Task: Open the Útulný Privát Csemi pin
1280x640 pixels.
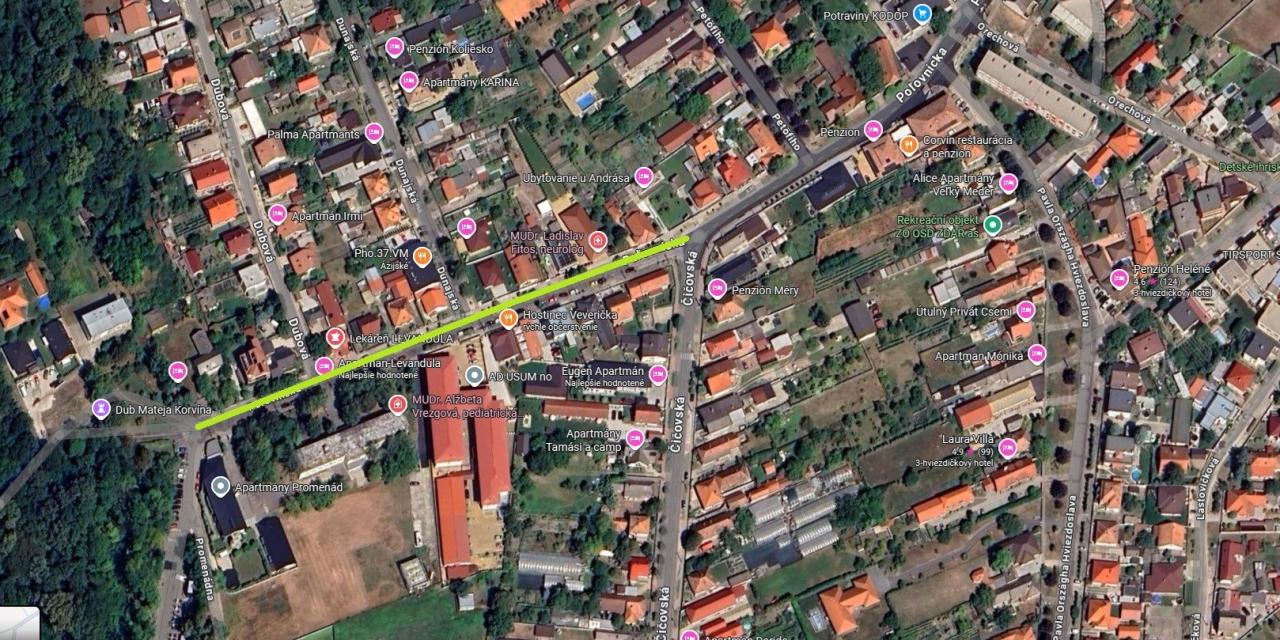Action: pos(1025,310)
